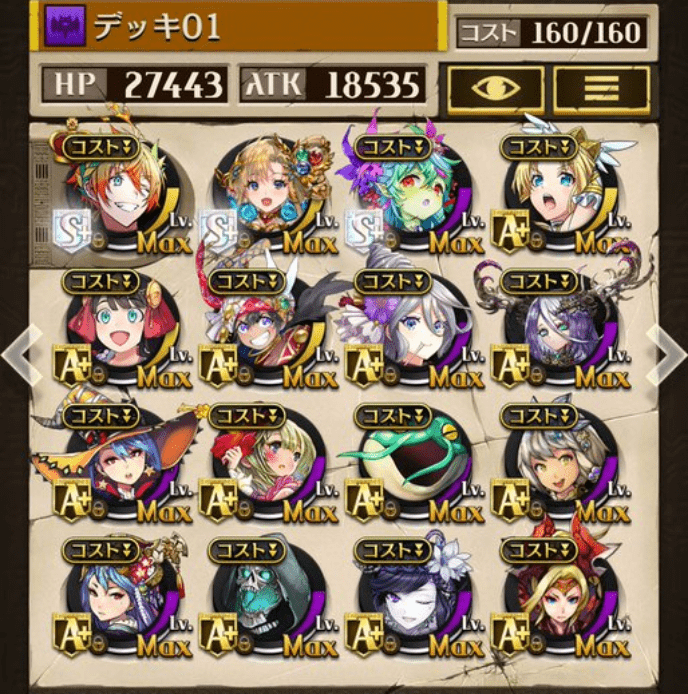Tap the コスト sort label on frog card
This screenshot has width=688, height=694.
(391, 414)
